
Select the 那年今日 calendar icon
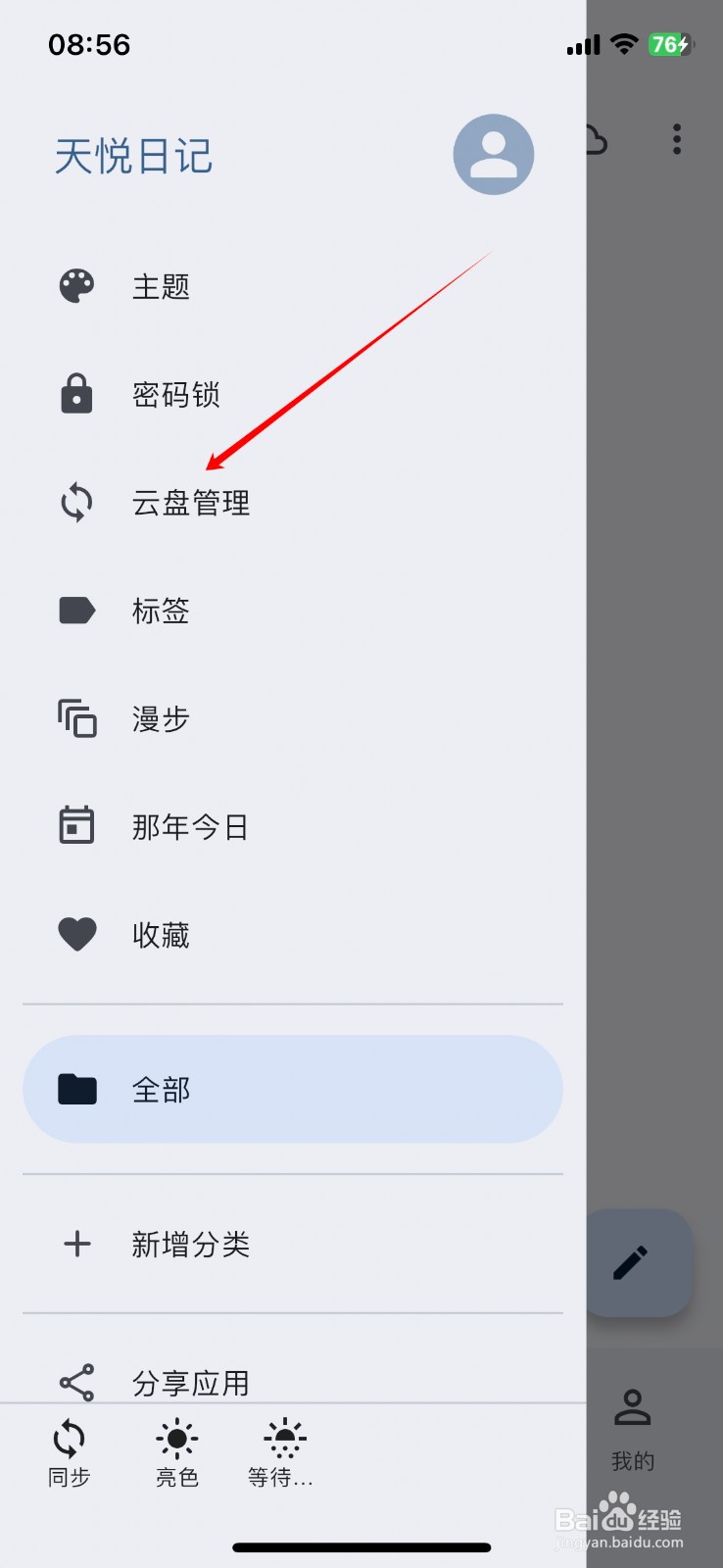[x=76, y=825]
